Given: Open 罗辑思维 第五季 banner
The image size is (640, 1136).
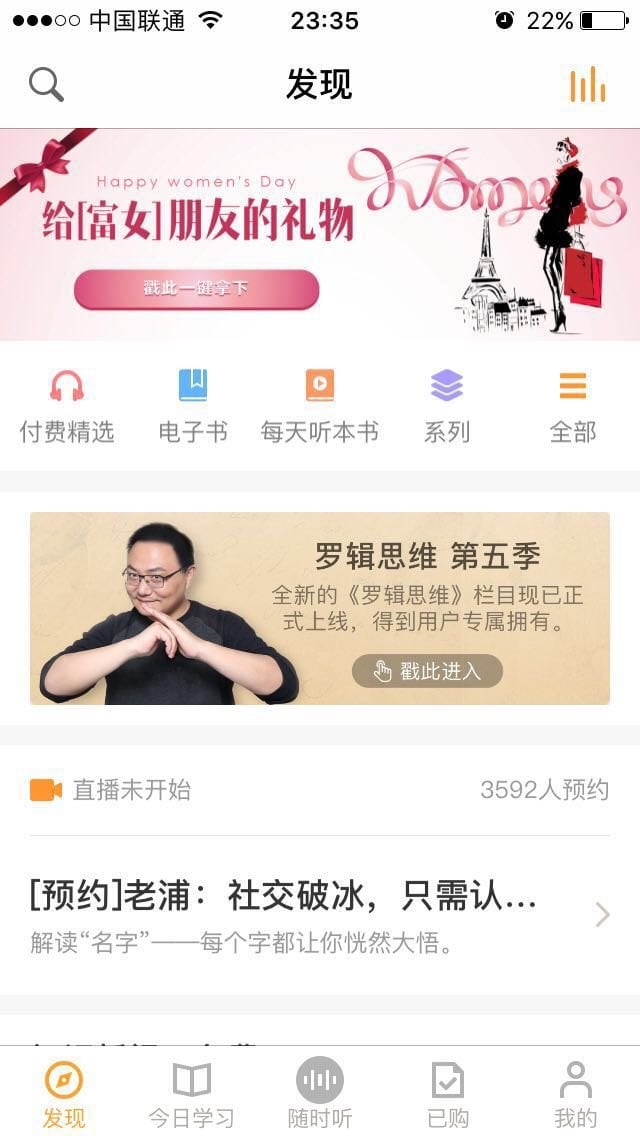Looking at the screenshot, I should (x=320, y=608).
